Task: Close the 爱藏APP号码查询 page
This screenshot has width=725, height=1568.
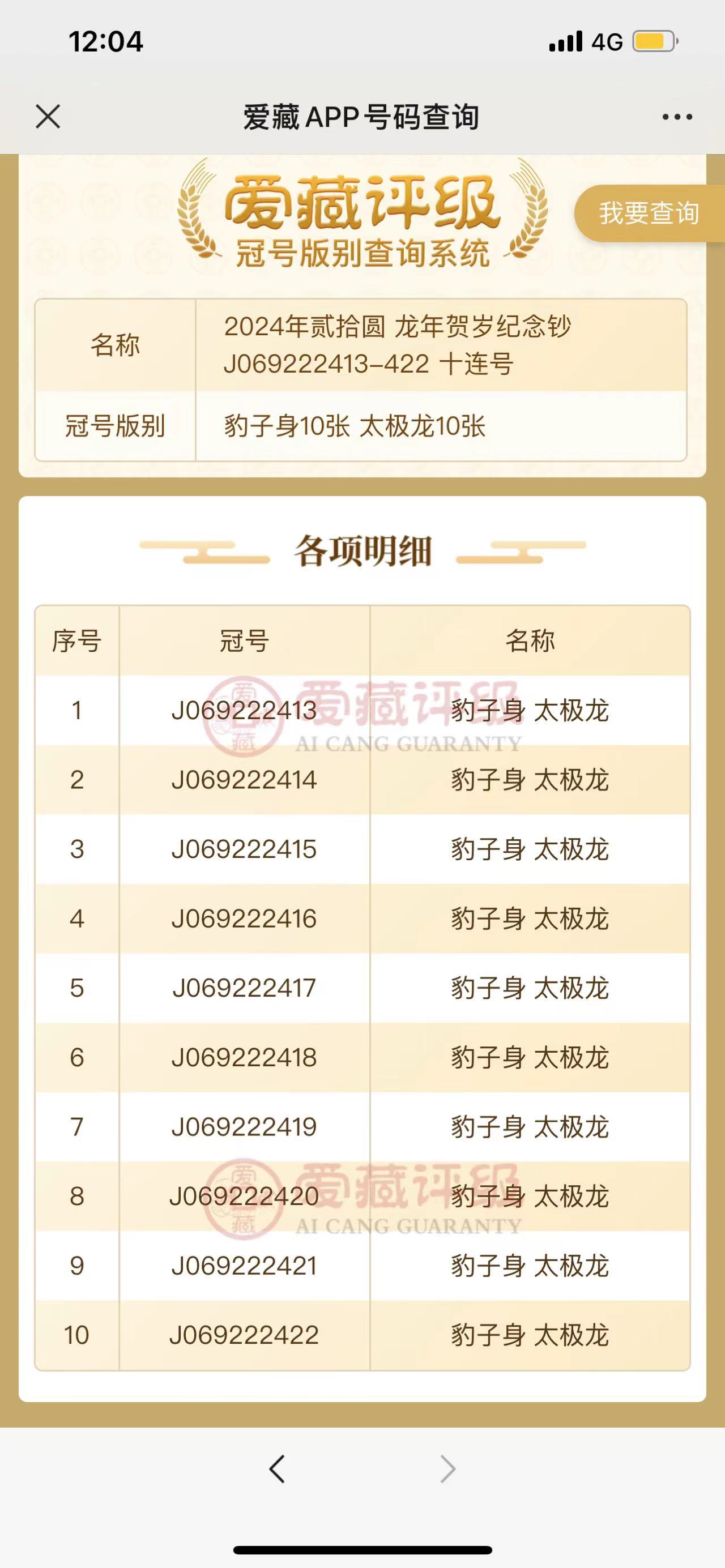Action: 48,116
